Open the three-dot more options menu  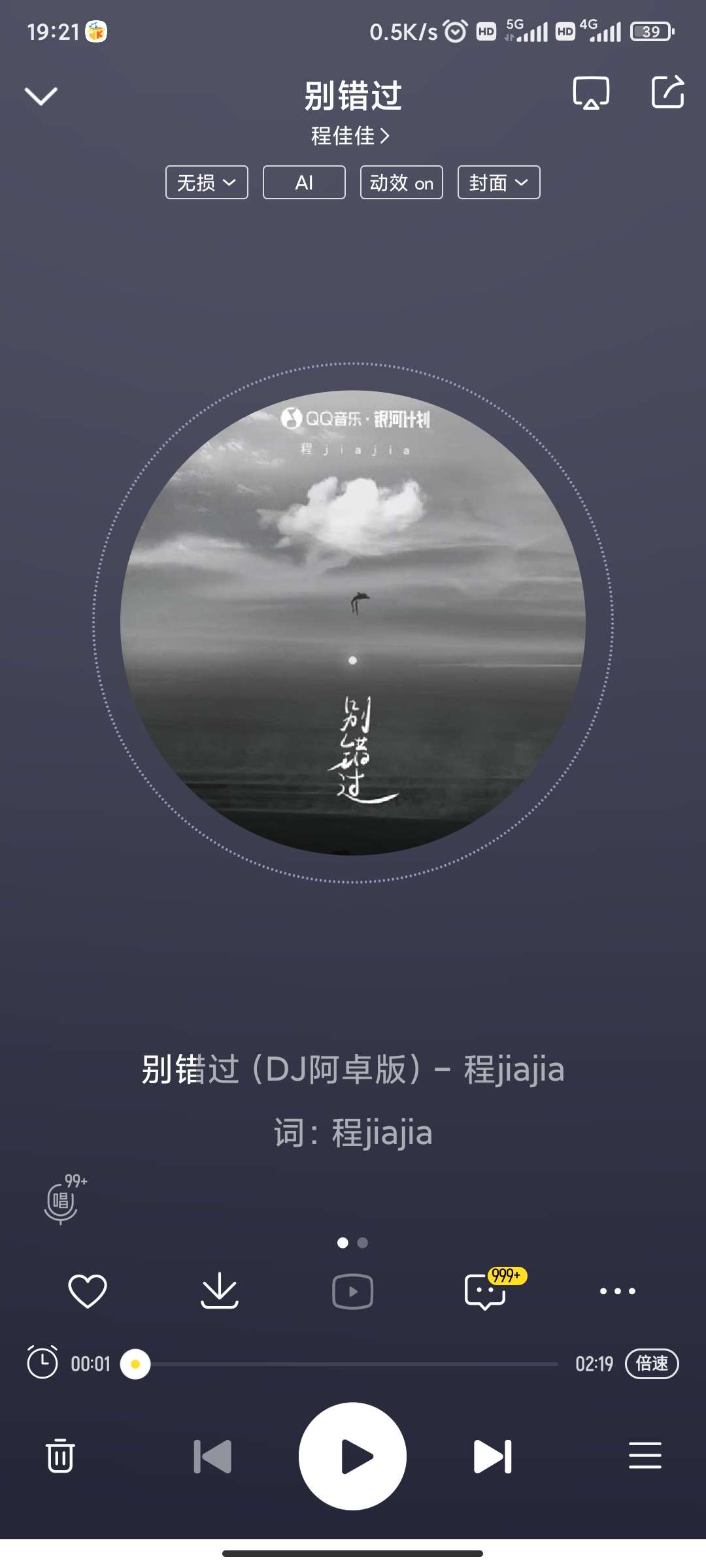coord(617,1291)
